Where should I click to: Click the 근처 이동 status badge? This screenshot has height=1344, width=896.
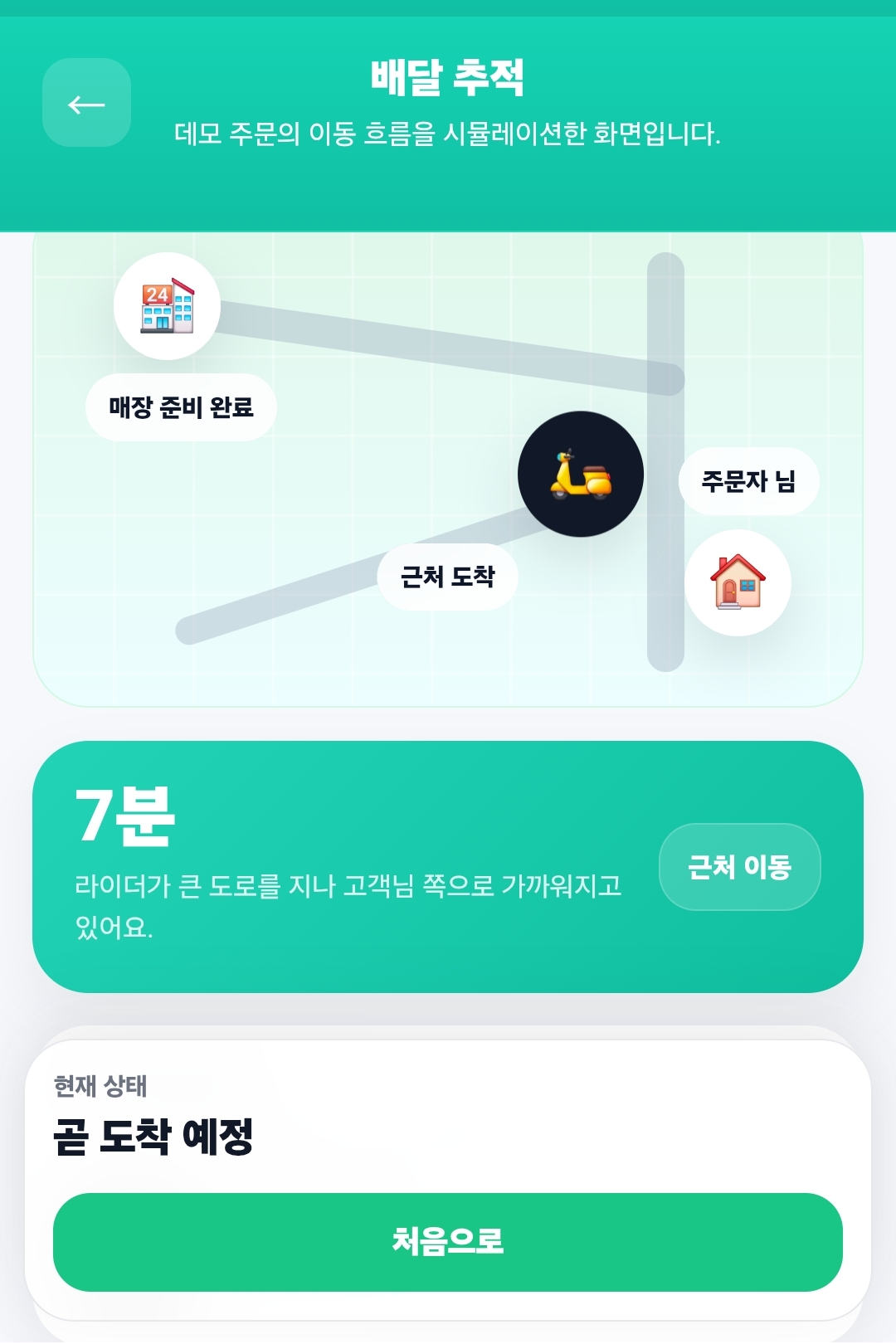[740, 866]
